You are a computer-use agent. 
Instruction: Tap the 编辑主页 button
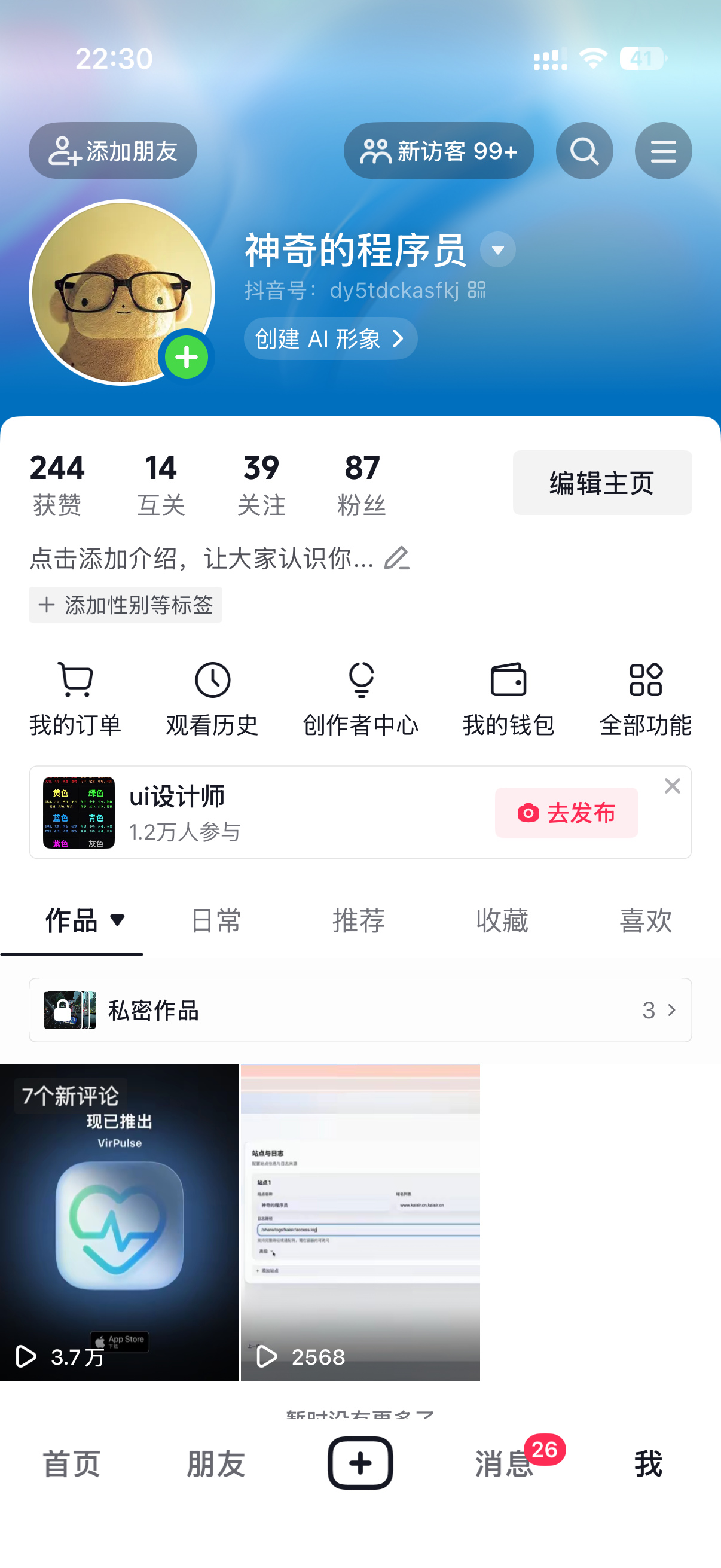click(x=602, y=483)
